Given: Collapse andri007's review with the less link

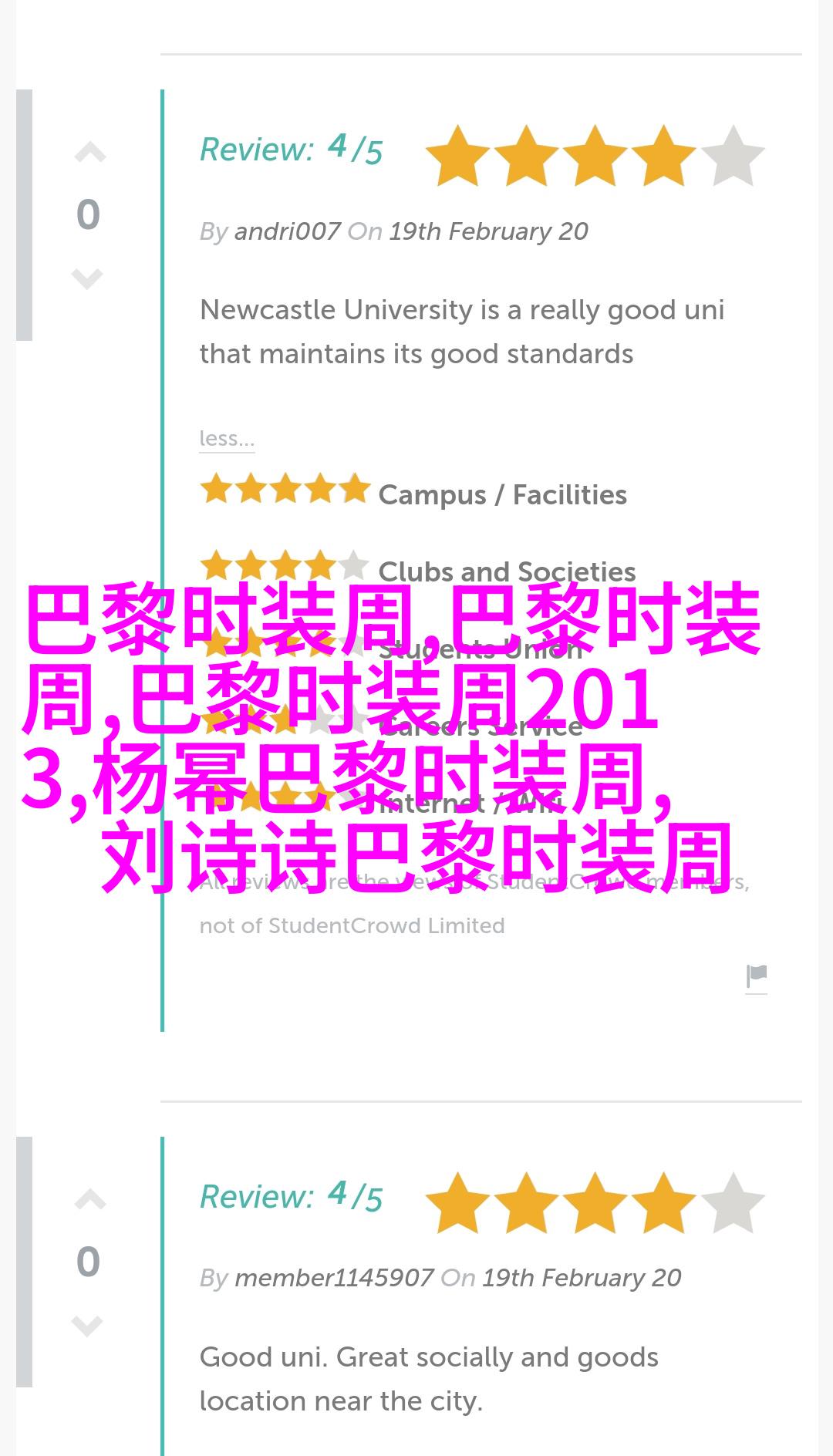Looking at the screenshot, I should [x=226, y=438].
